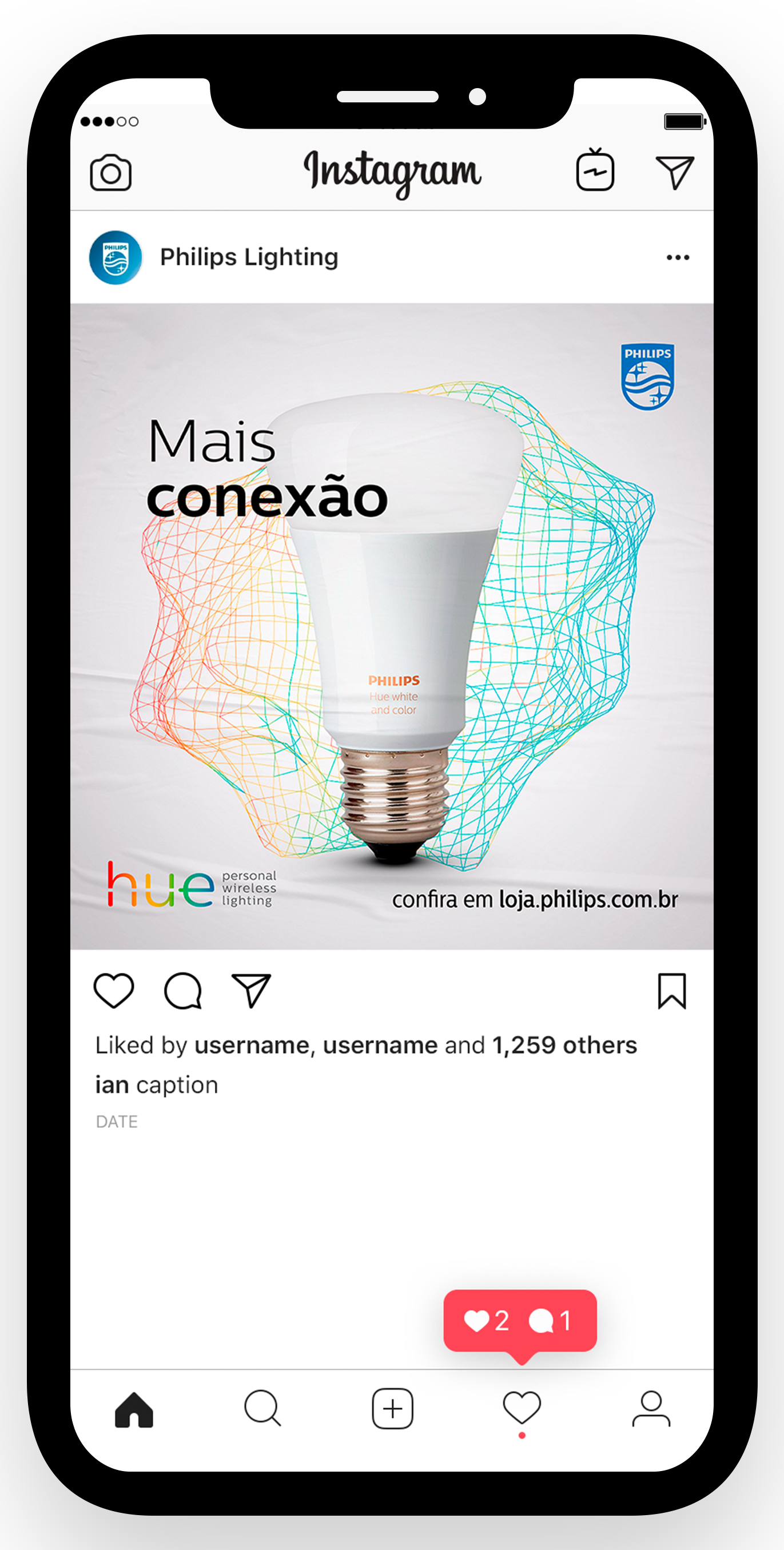The height and width of the screenshot is (1550, 784).
Task: Bookmark the Philips Lighting post
Action: pyautogui.click(x=671, y=991)
